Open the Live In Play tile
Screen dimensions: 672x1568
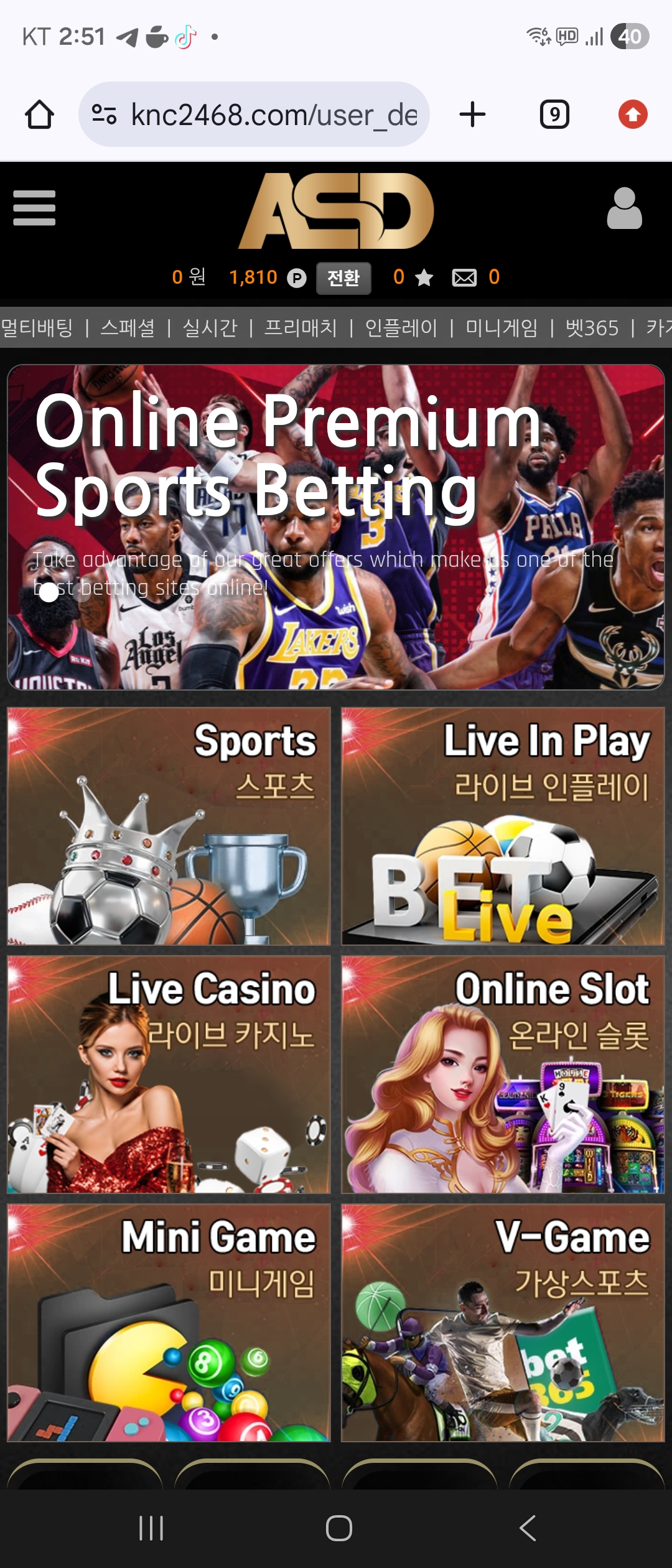503,826
